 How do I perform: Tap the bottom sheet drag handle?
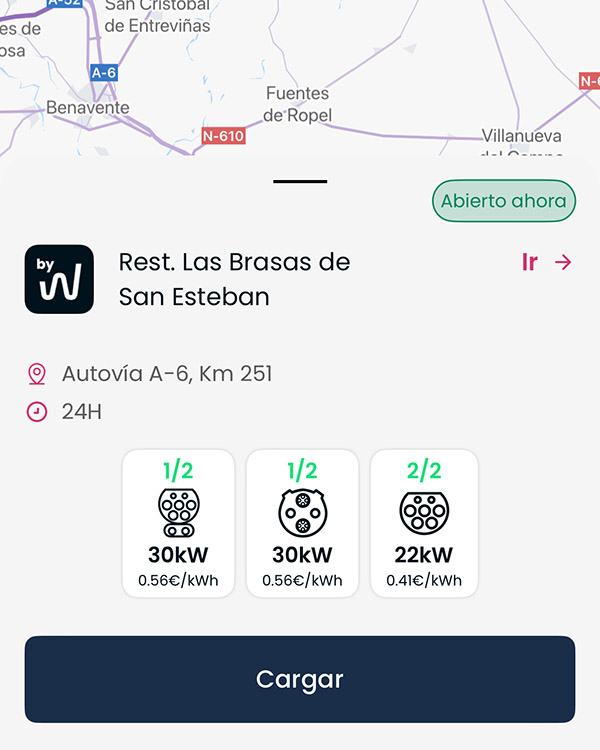[300, 181]
